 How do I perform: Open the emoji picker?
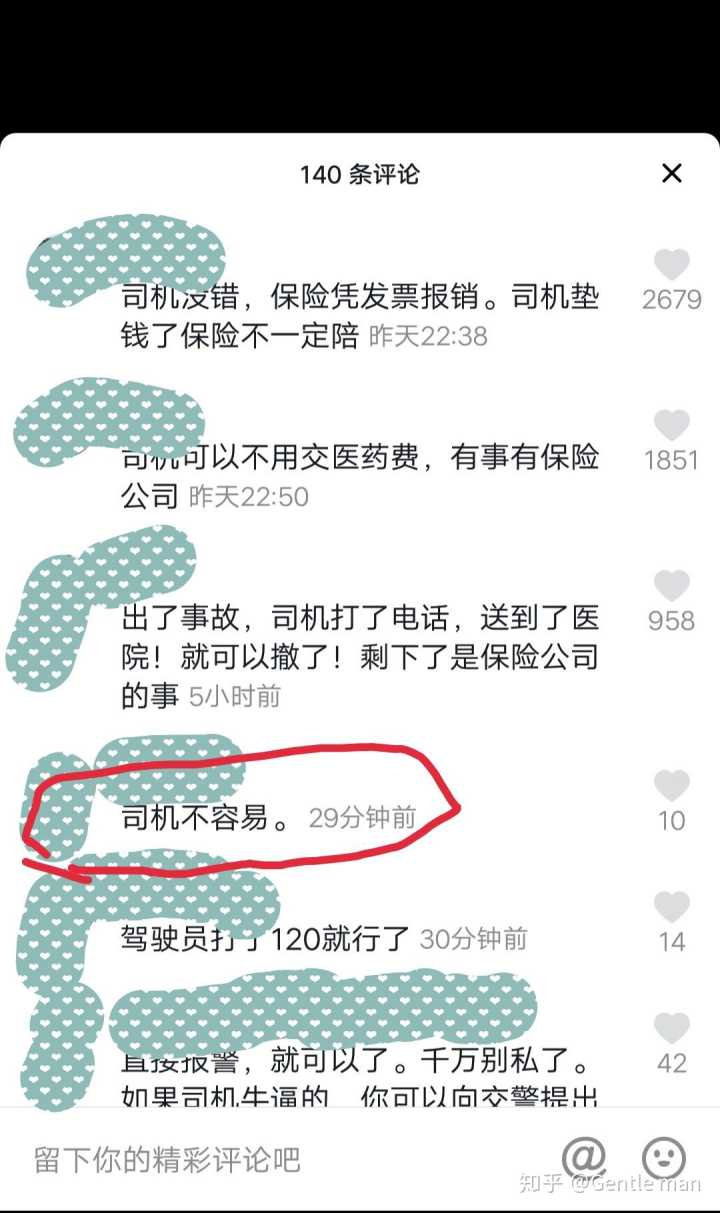(663, 1158)
